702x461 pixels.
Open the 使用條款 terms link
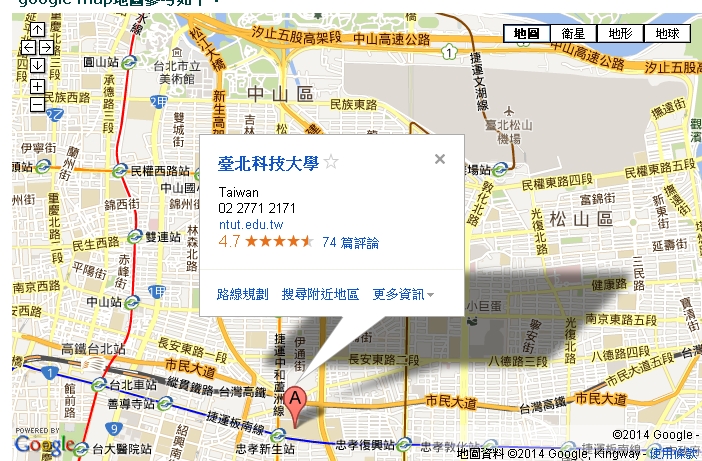[x=675, y=454]
